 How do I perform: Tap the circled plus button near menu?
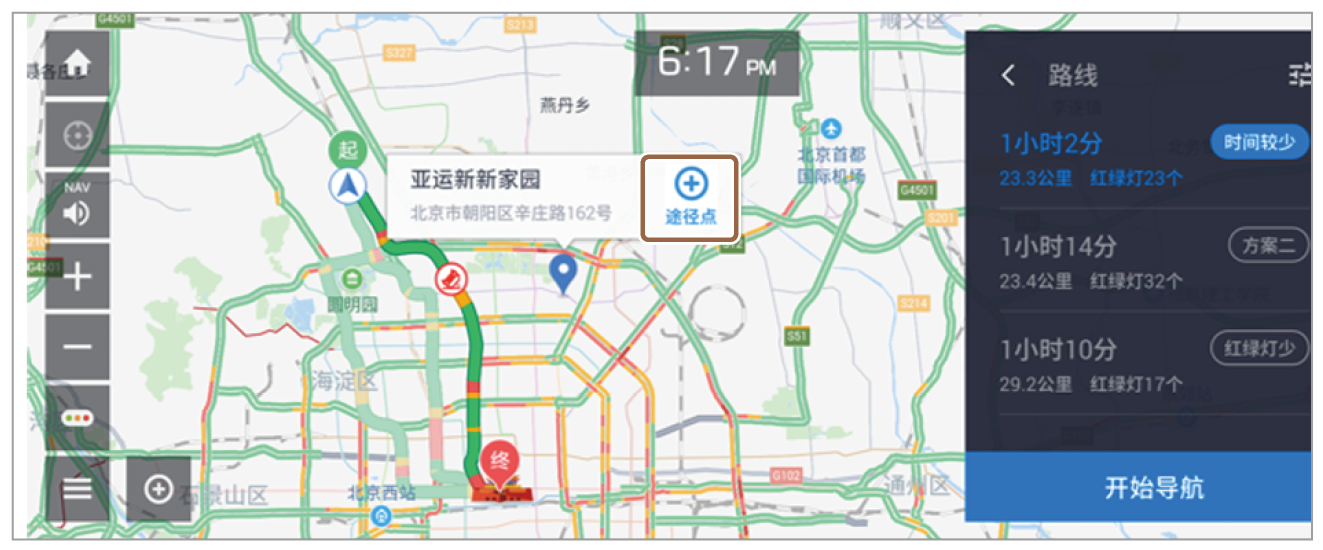tap(158, 489)
